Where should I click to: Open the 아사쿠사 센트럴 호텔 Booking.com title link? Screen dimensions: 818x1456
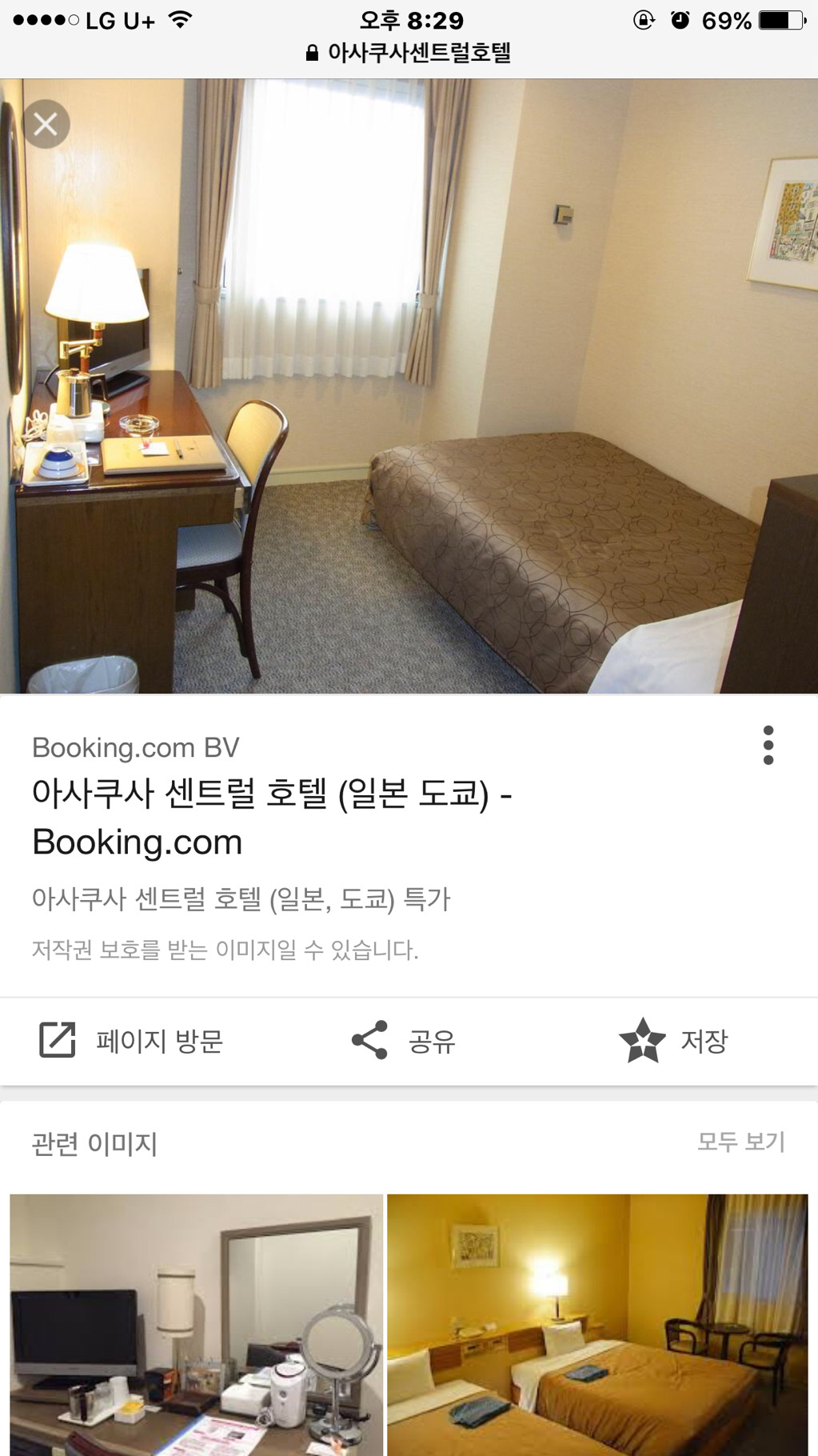coord(272,818)
